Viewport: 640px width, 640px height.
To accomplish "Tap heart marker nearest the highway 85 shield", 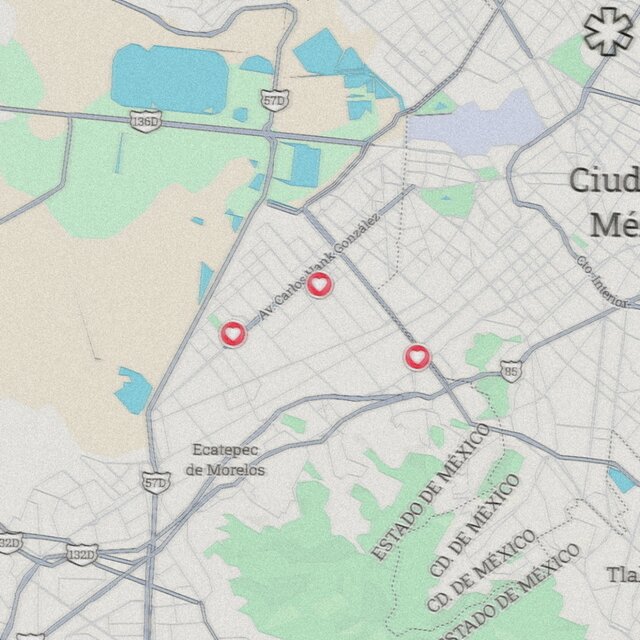I will tap(417, 356).
